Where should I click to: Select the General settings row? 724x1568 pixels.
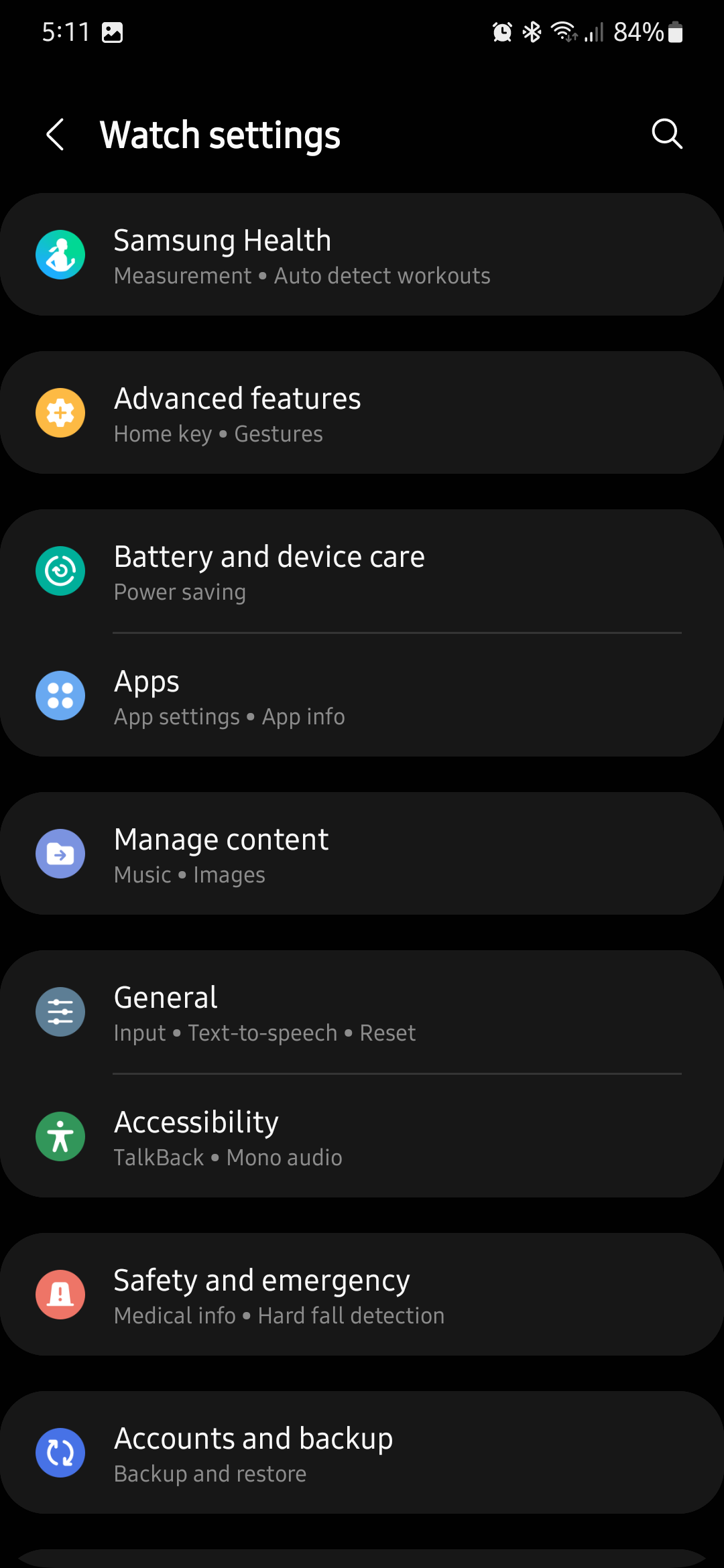(x=362, y=1012)
